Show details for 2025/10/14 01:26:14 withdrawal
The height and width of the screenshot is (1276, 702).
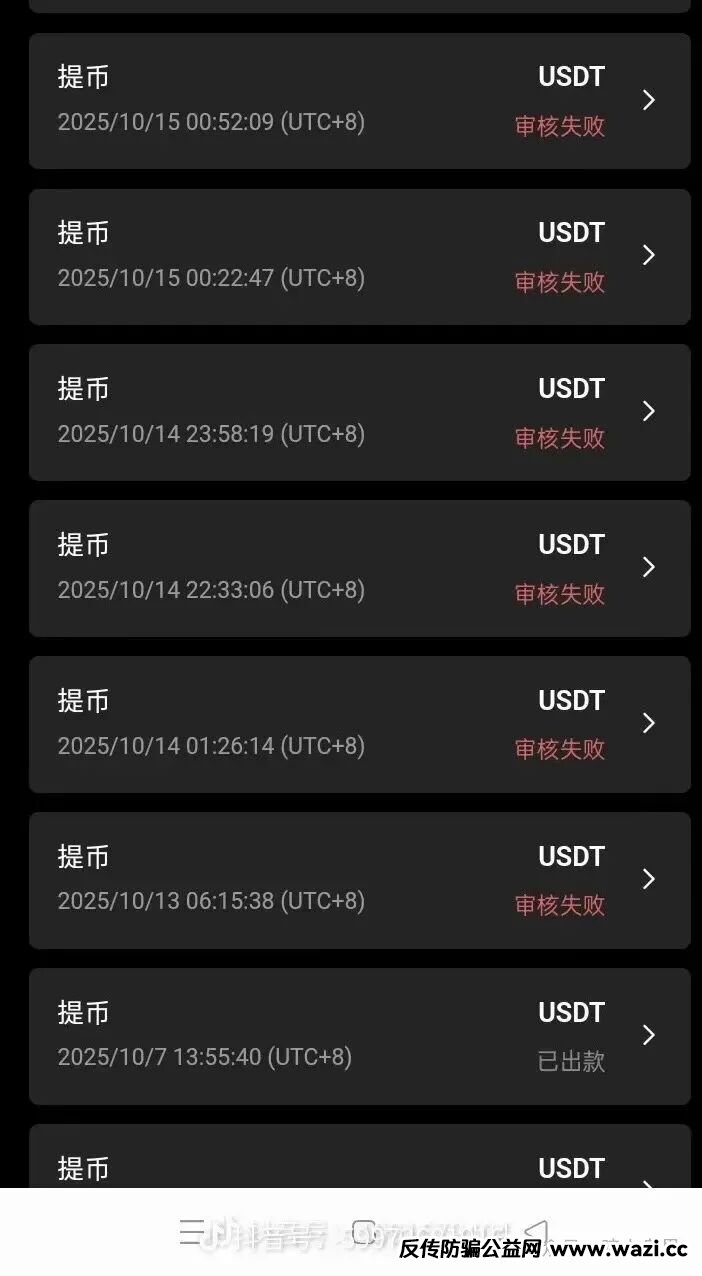(359, 724)
